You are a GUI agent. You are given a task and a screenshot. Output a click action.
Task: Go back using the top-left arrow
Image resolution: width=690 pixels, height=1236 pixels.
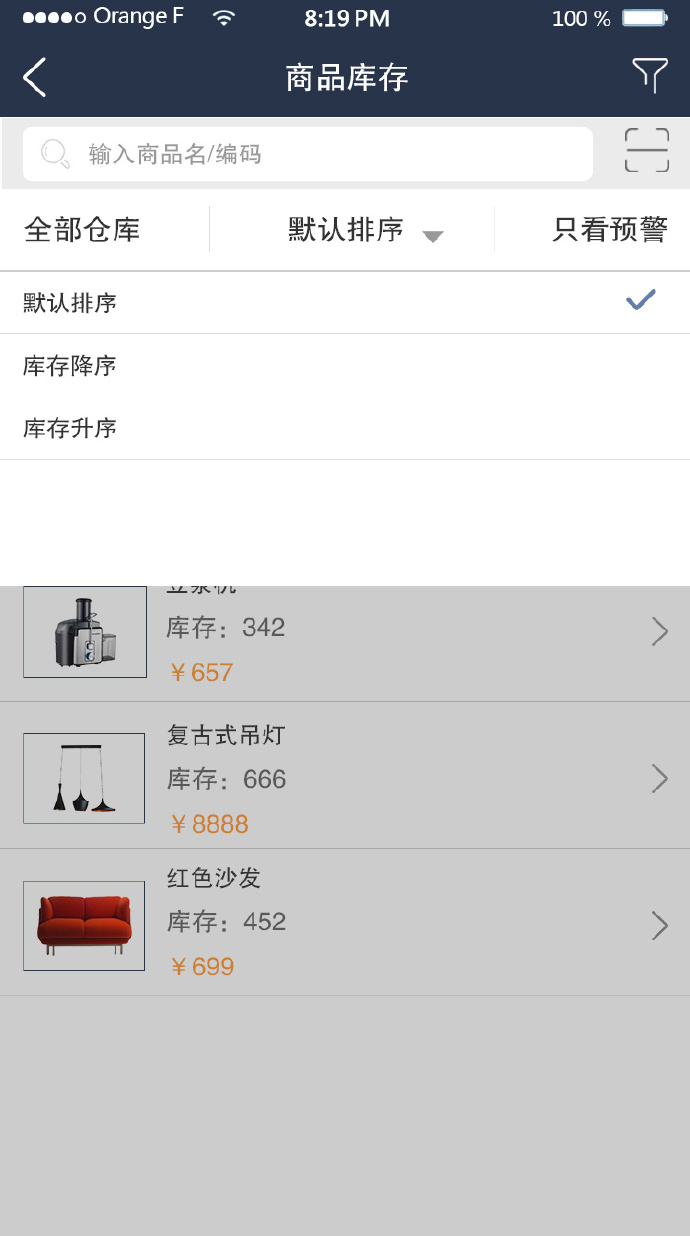pyautogui.click(x=35, y=77)
